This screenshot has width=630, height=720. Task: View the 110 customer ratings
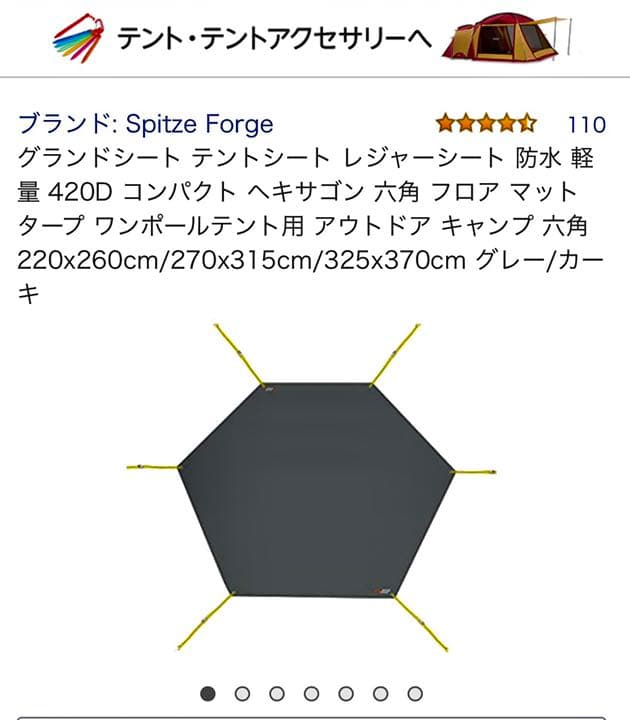coord(586,125)
